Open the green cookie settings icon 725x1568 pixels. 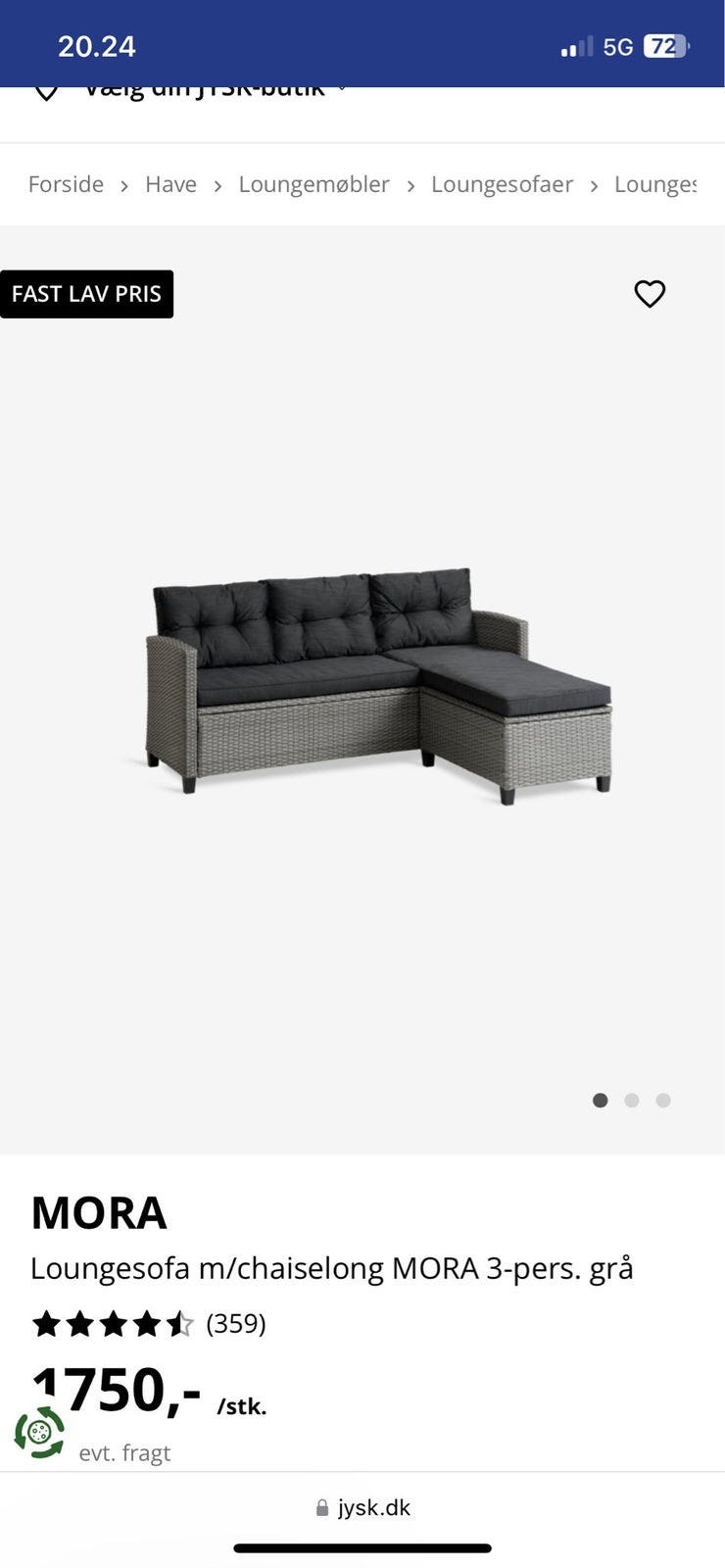39,1433
